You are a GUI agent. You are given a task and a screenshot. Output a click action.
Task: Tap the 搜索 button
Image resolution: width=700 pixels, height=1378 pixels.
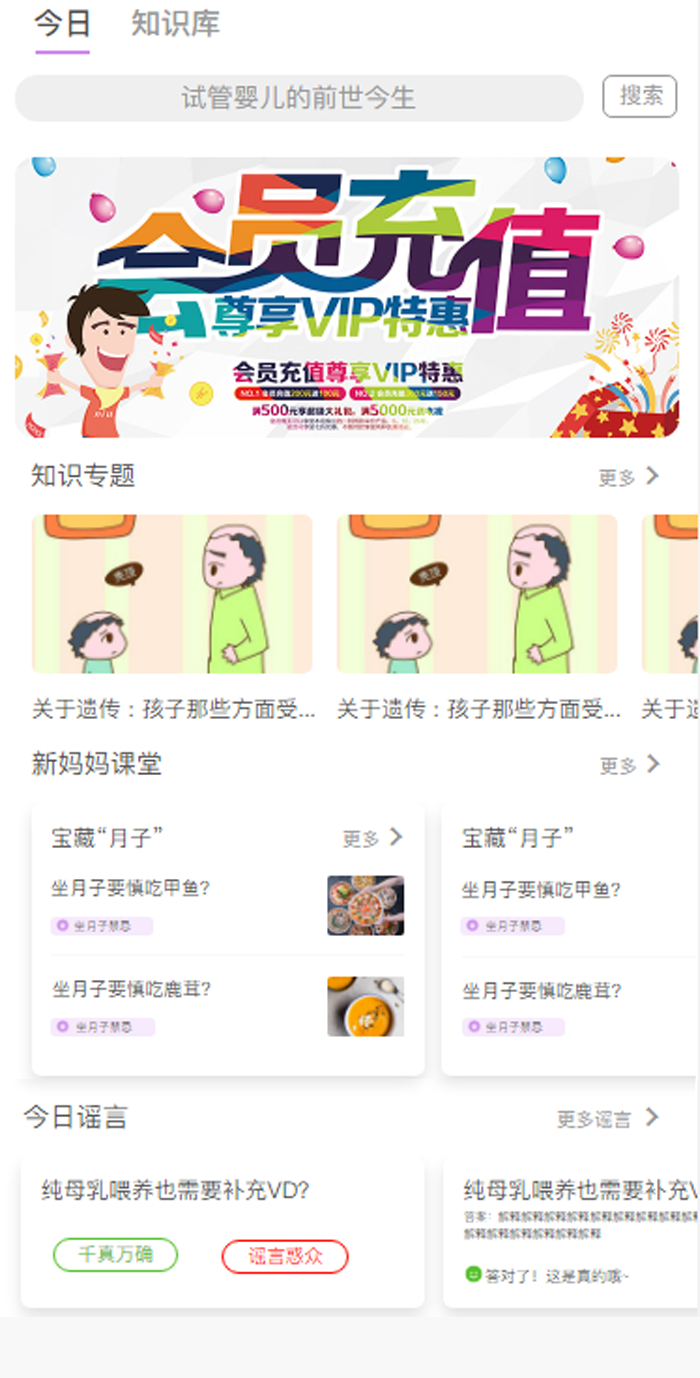click(640, 97)
